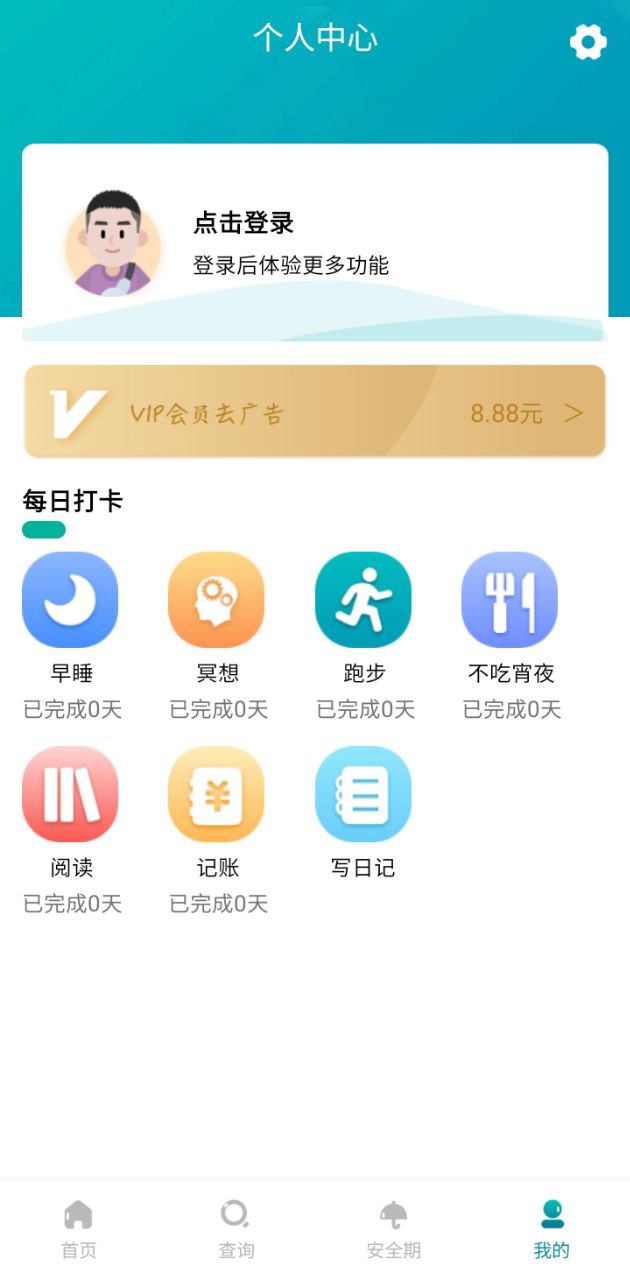
Task: Open the 跑步 check-in
Action: point(363,600)
